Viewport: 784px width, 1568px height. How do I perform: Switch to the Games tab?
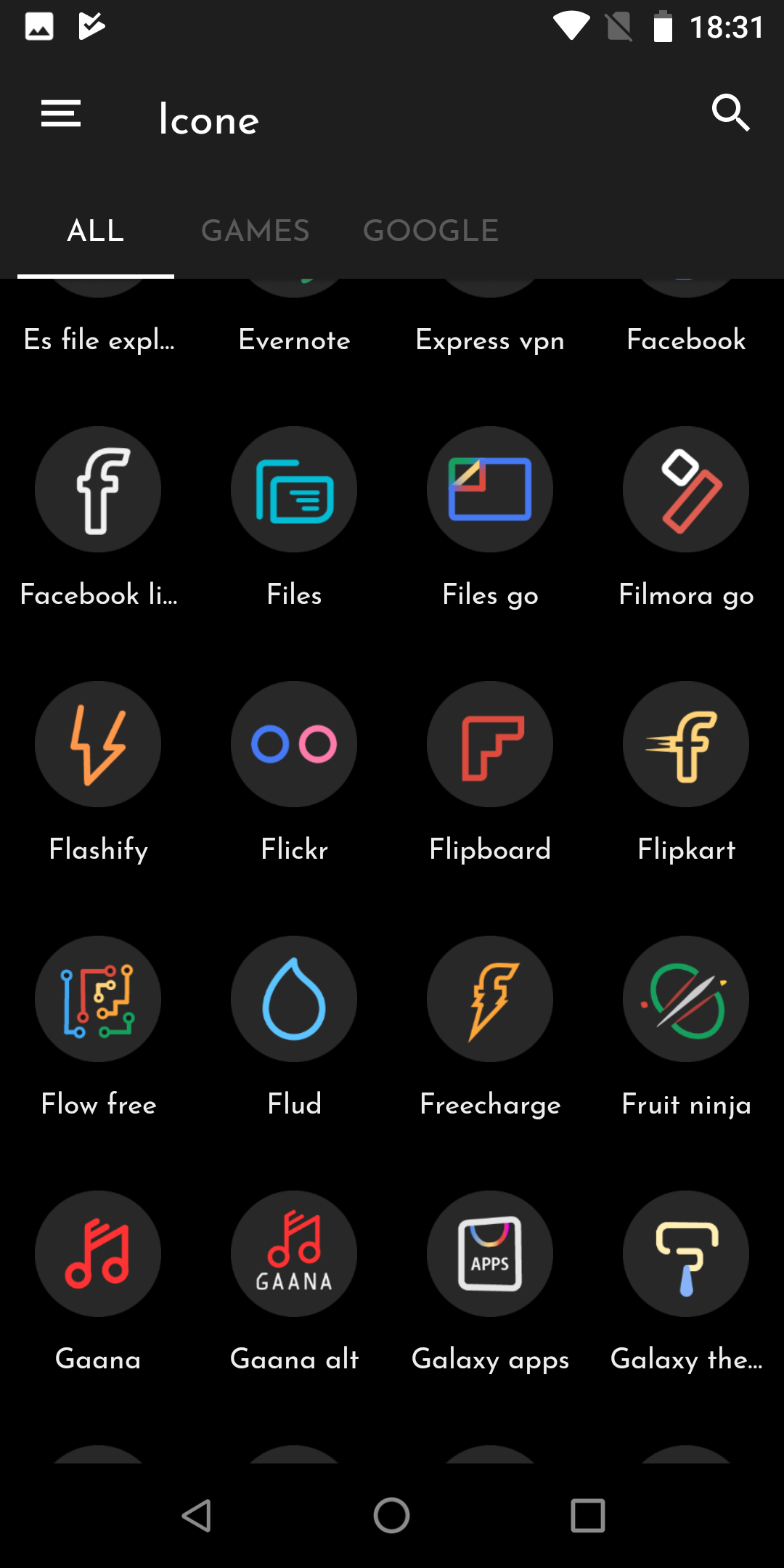point(255,231)
